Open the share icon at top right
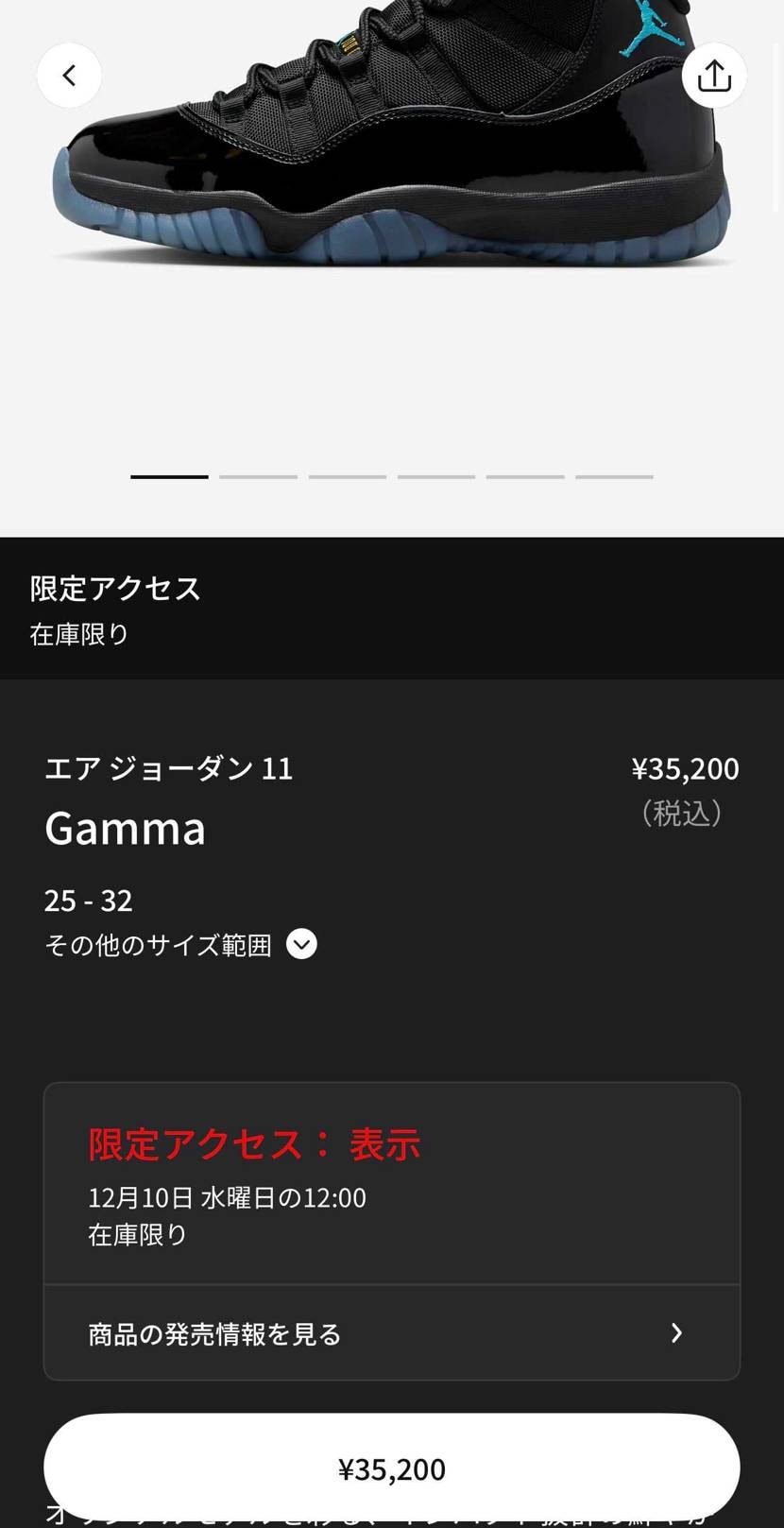The image size is (784, 1528). point(714,75)
